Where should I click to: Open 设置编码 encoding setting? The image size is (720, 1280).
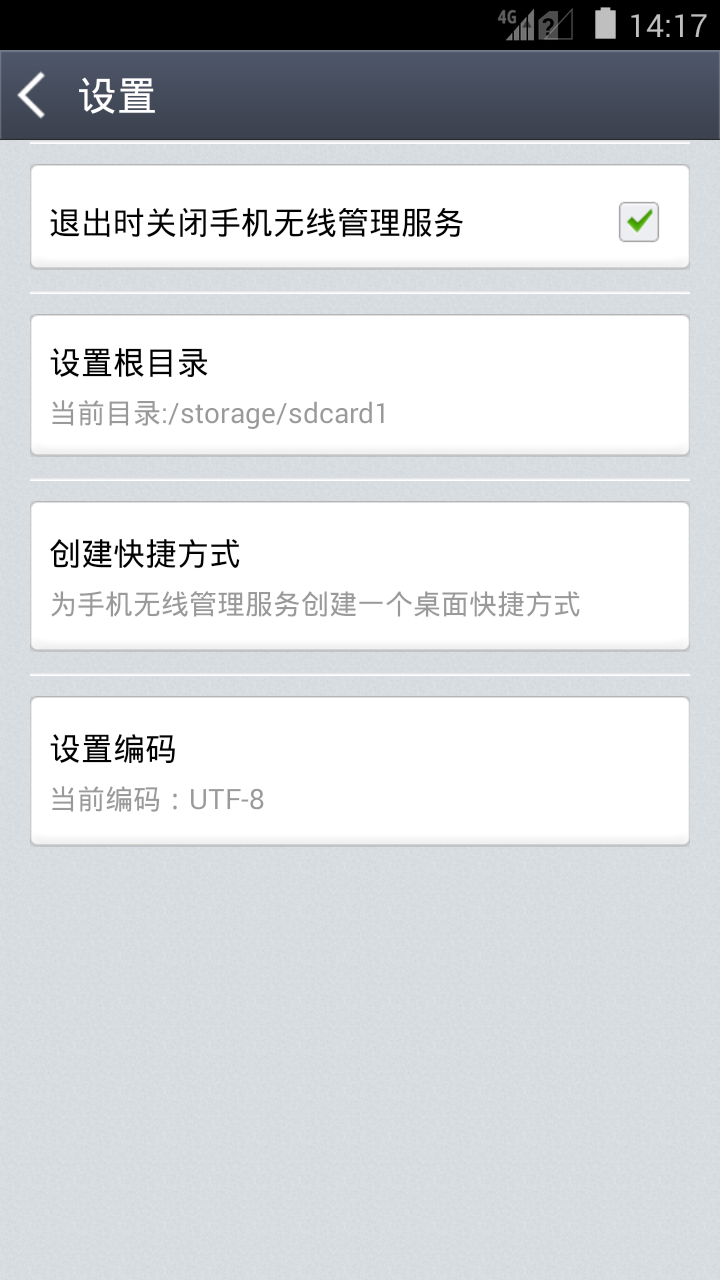coord(360,771)
